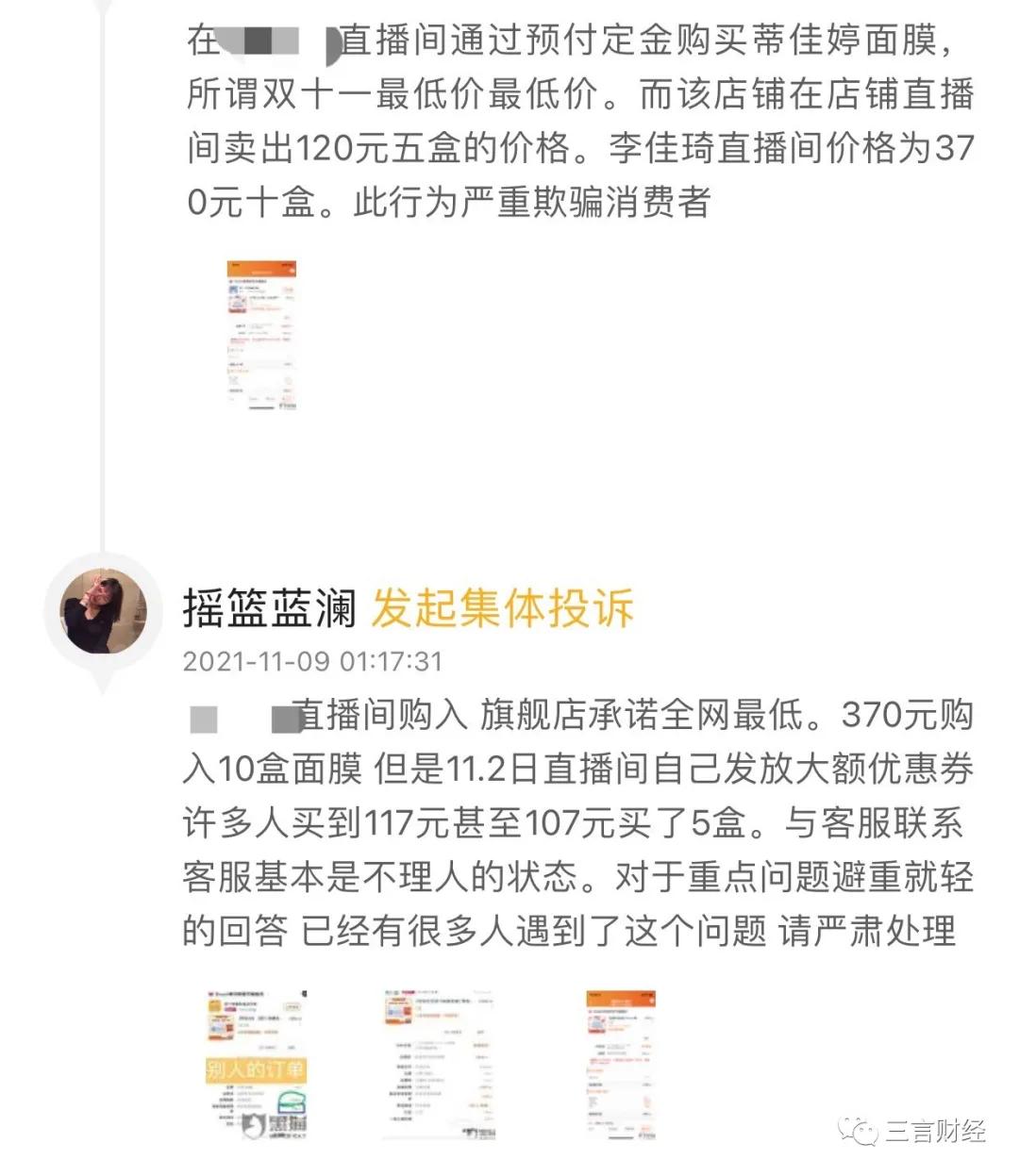1019x1176 pixels.
Task: Open the third attached image in 摇篮蓝澜's complaint
Action: click(x=621, y=1066)
